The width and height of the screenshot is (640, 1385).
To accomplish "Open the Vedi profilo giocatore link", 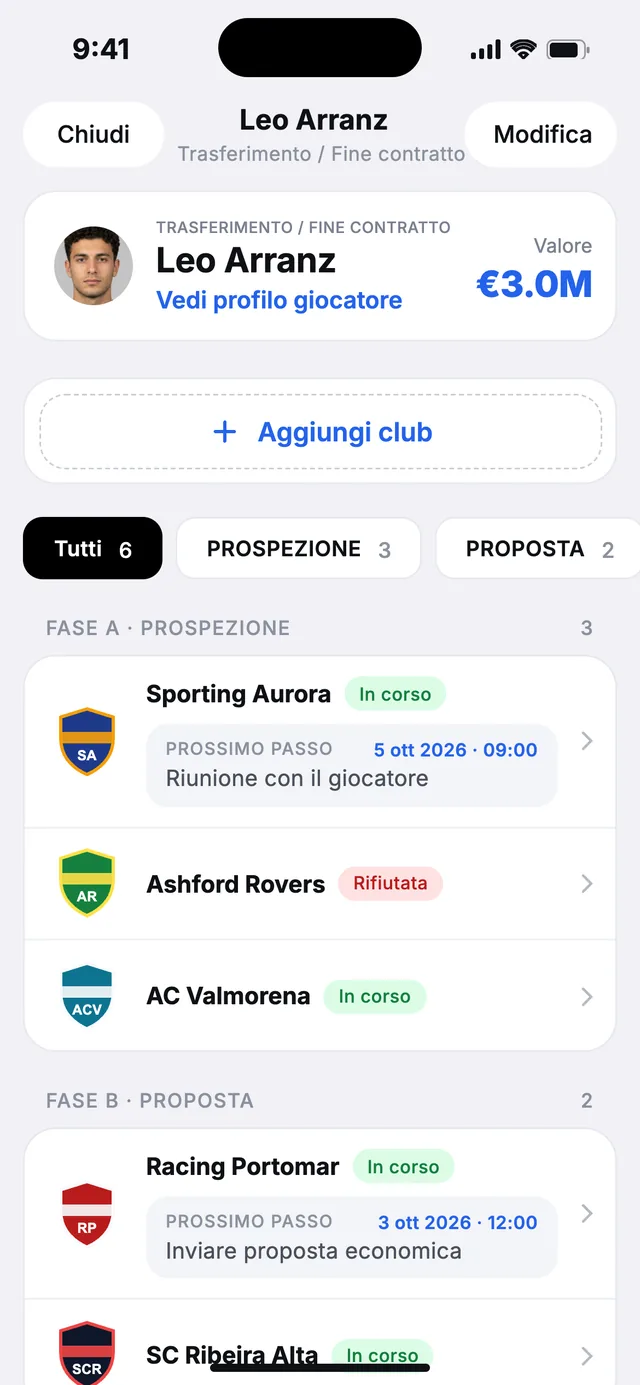I will [x=279, y=300].
